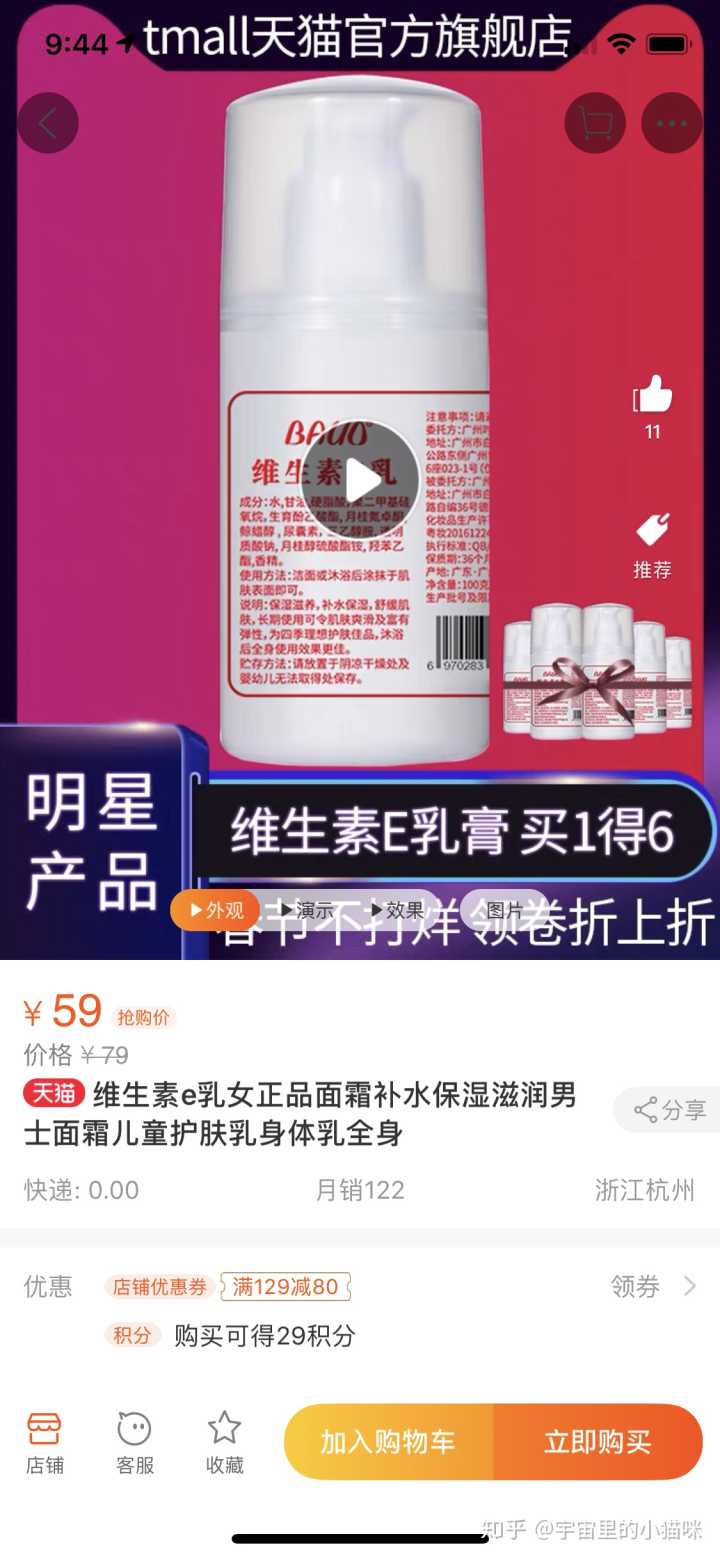Open the shopping cart icon
This screenshot has width=720, height=1559.
point(595,123)
